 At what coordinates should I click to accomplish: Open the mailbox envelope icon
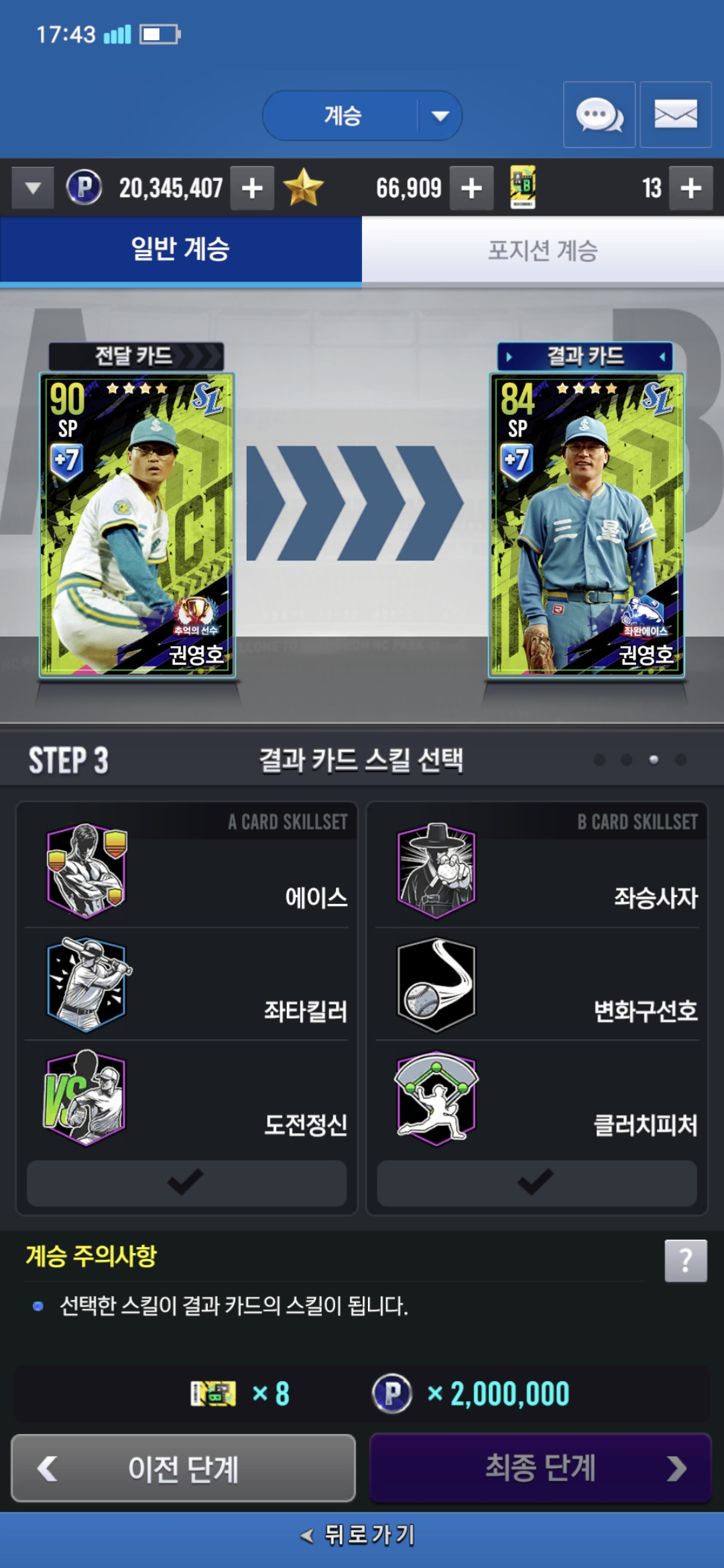click(675, 115)
